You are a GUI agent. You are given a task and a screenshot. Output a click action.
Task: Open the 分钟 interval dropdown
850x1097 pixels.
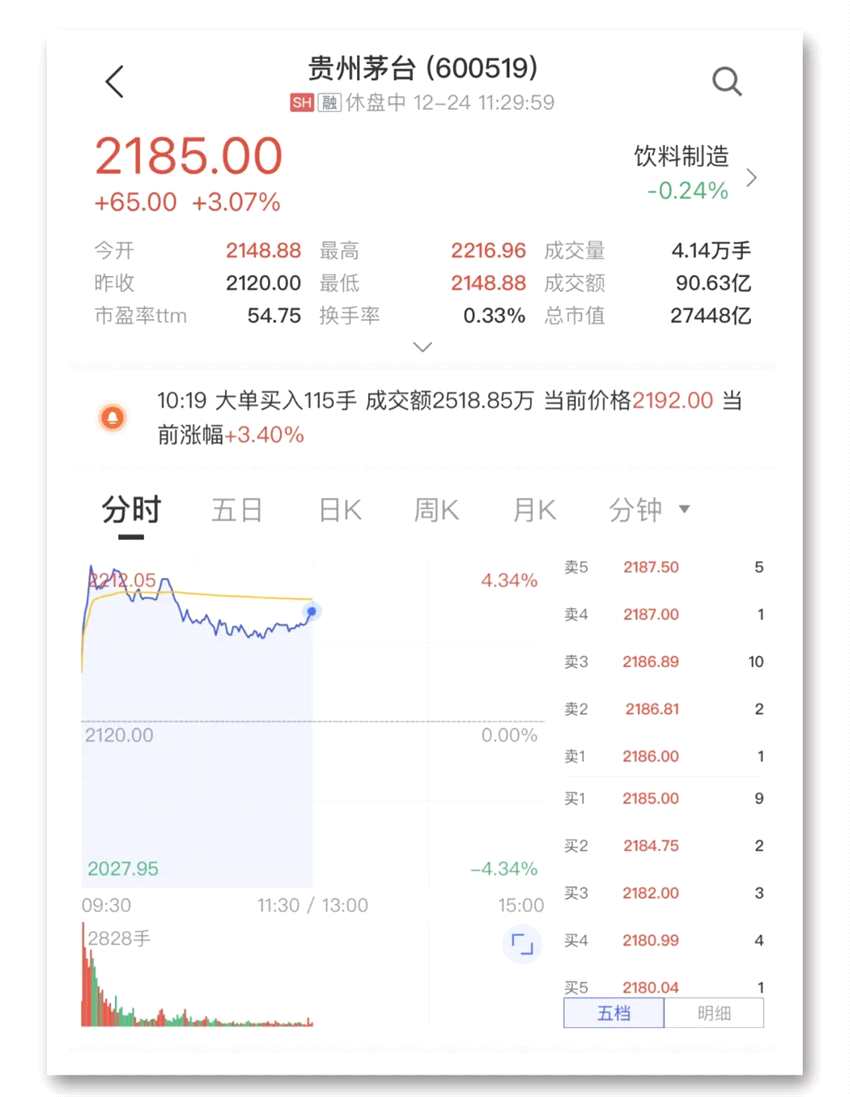649,510
